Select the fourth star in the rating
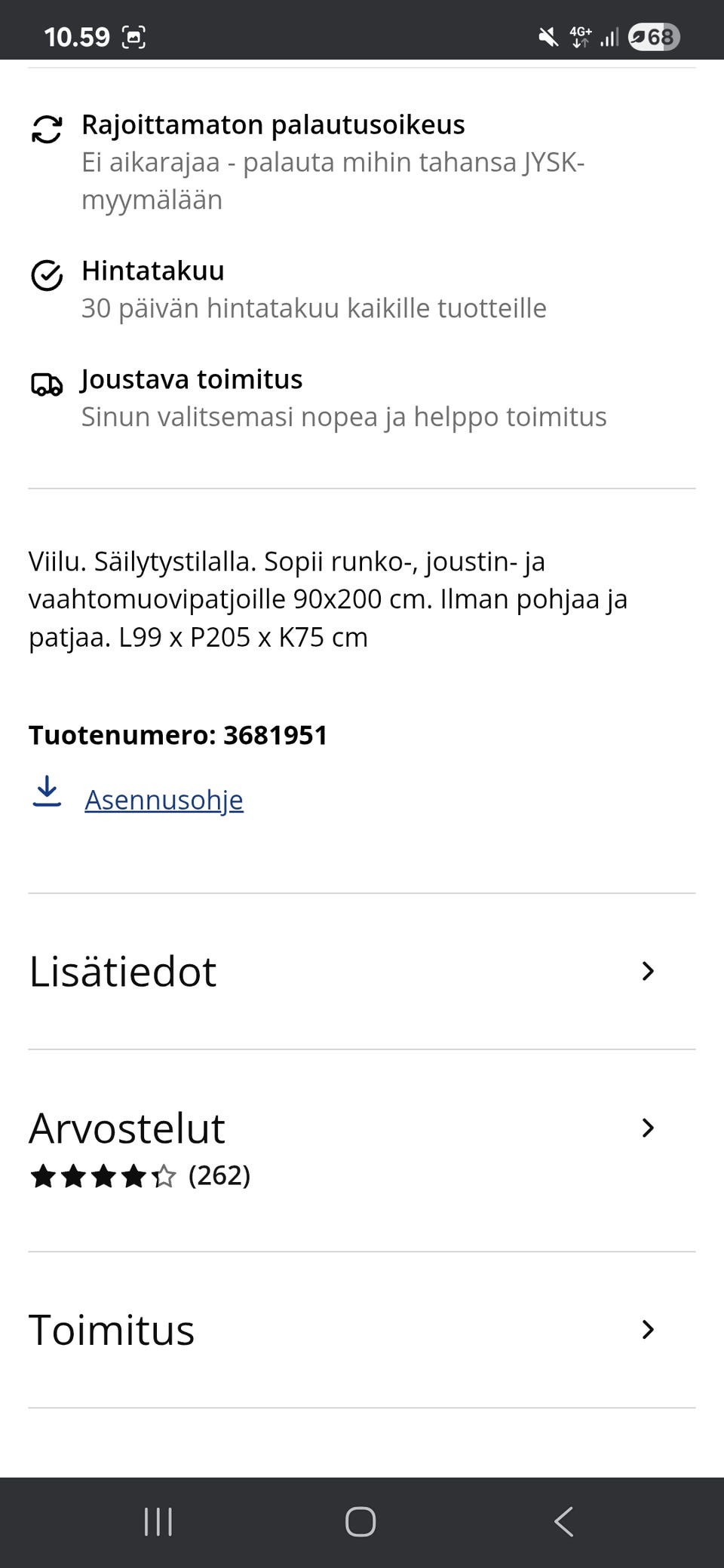This screenshot has height=1568, width=724. pos(134,1174)
